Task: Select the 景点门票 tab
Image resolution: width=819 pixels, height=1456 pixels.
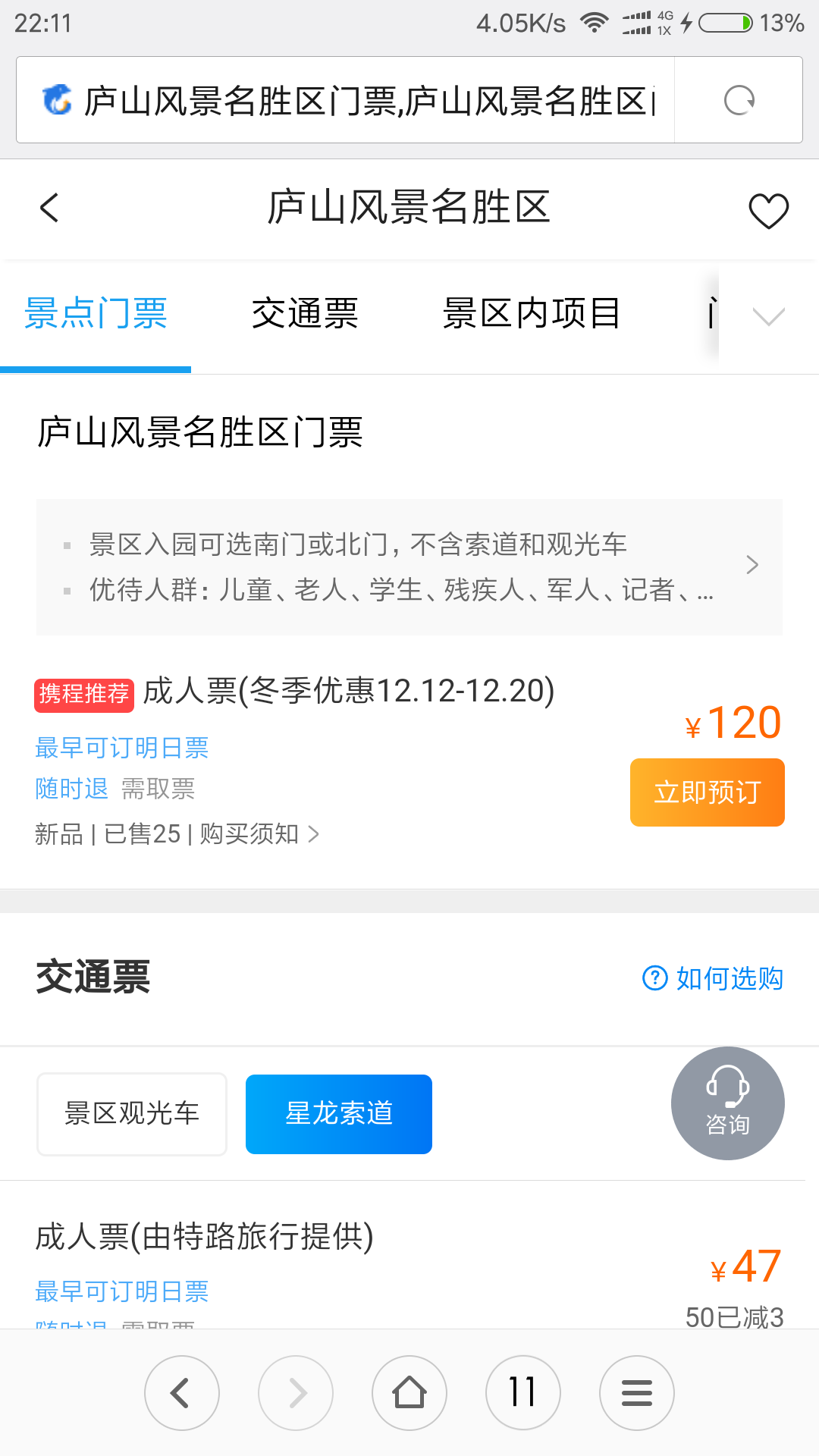Action: [x=96, y=314]
